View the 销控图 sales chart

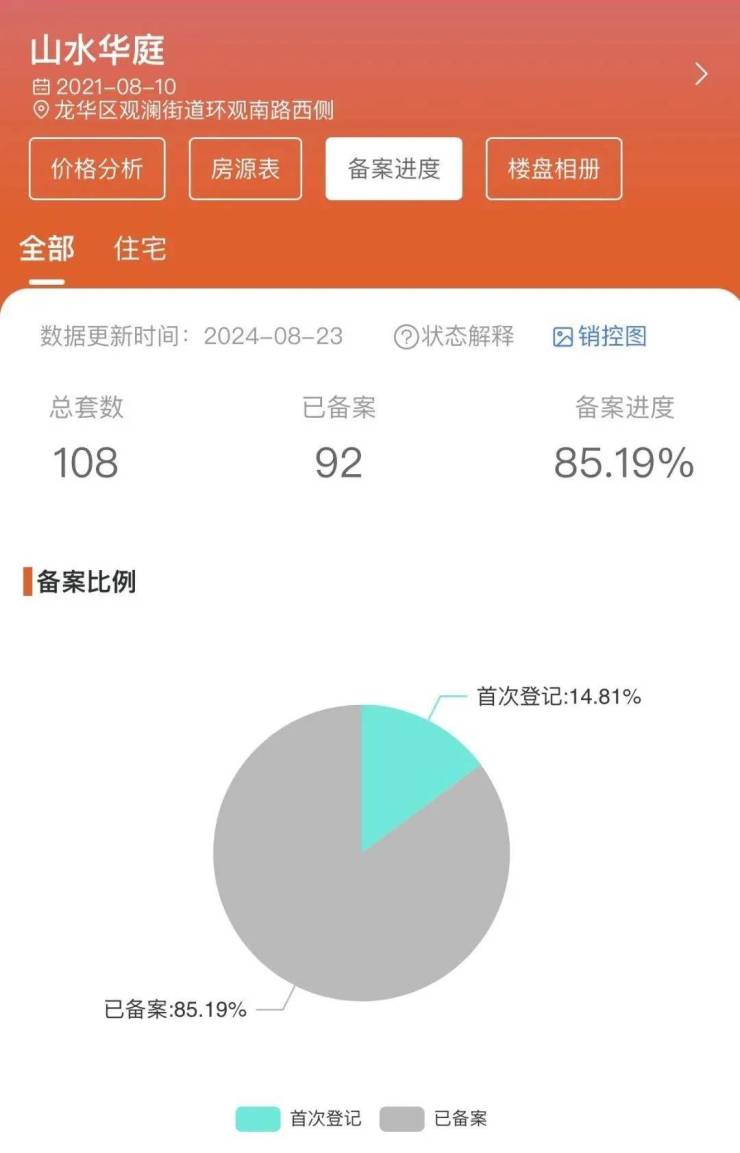(x=600, y=337)
